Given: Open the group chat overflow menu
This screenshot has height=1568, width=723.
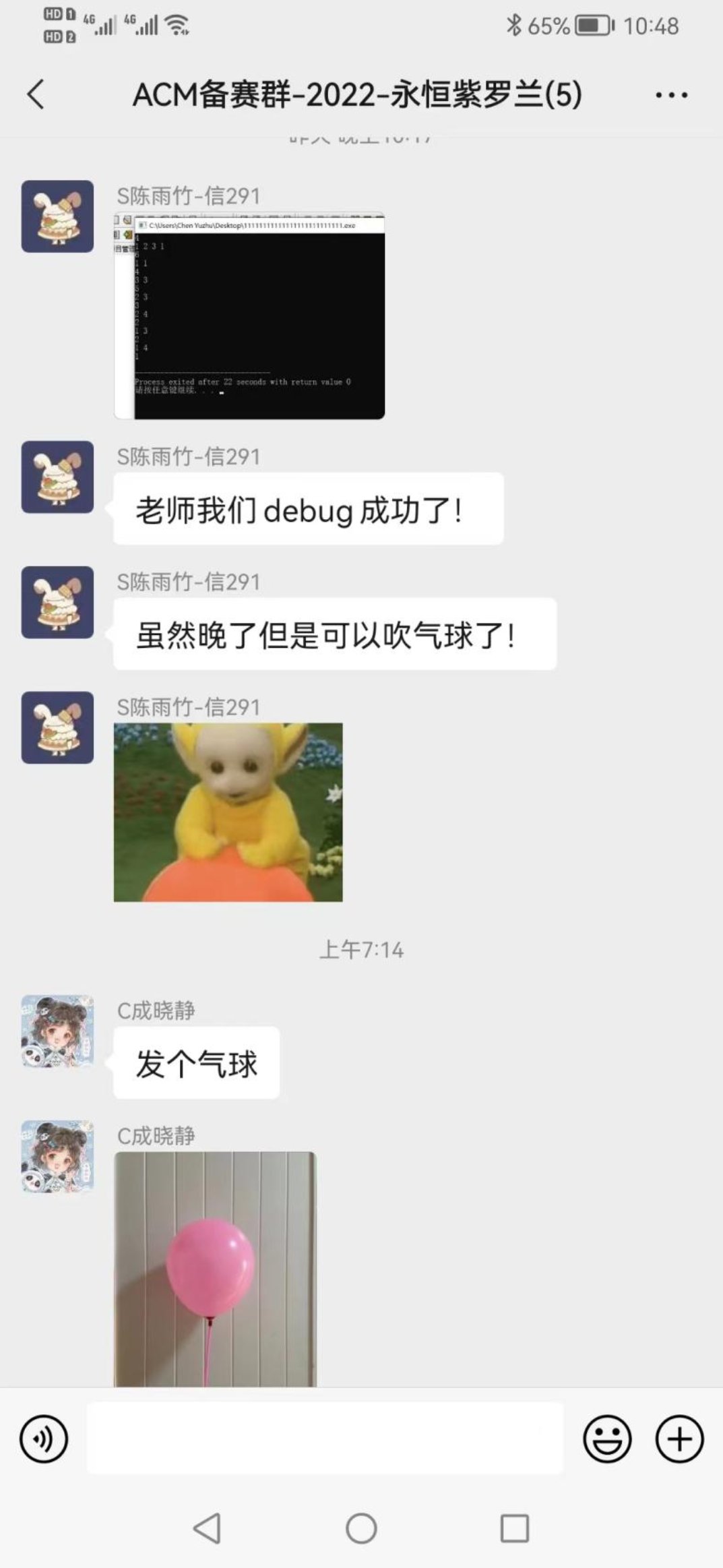Looking at the screenshot, I should click(671, 95).
